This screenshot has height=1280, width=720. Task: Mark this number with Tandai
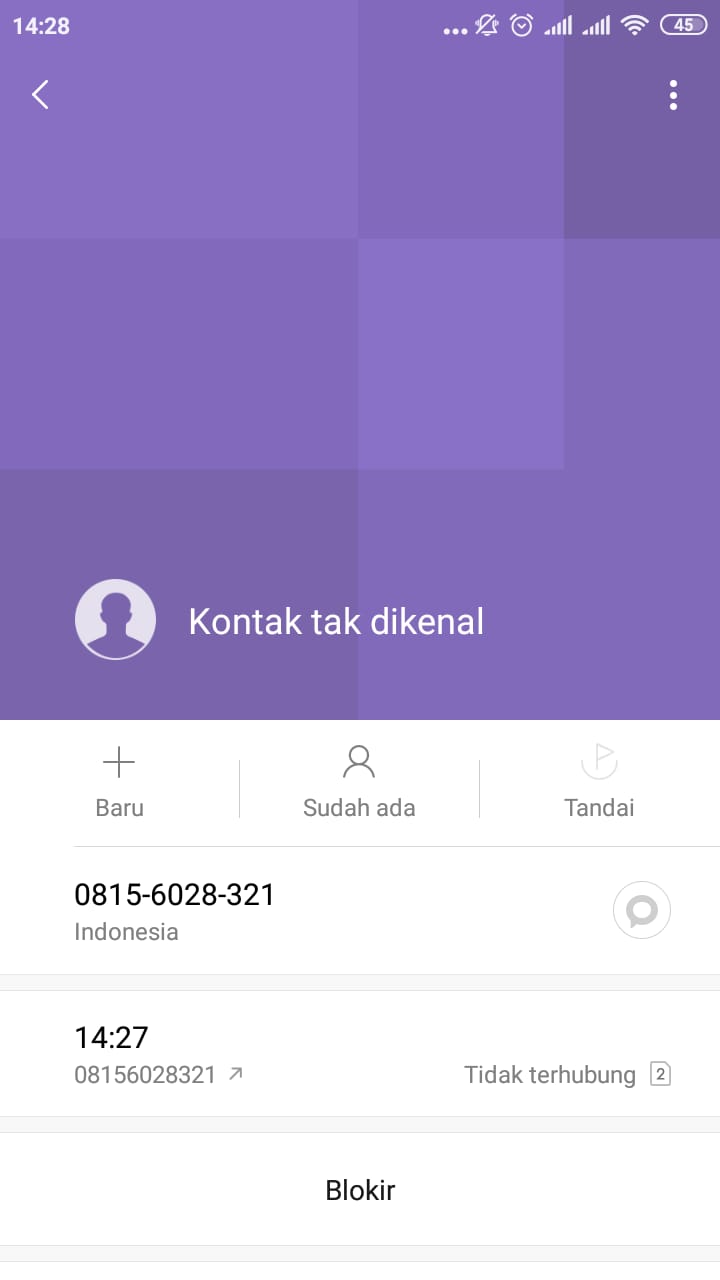pos(599,782)
